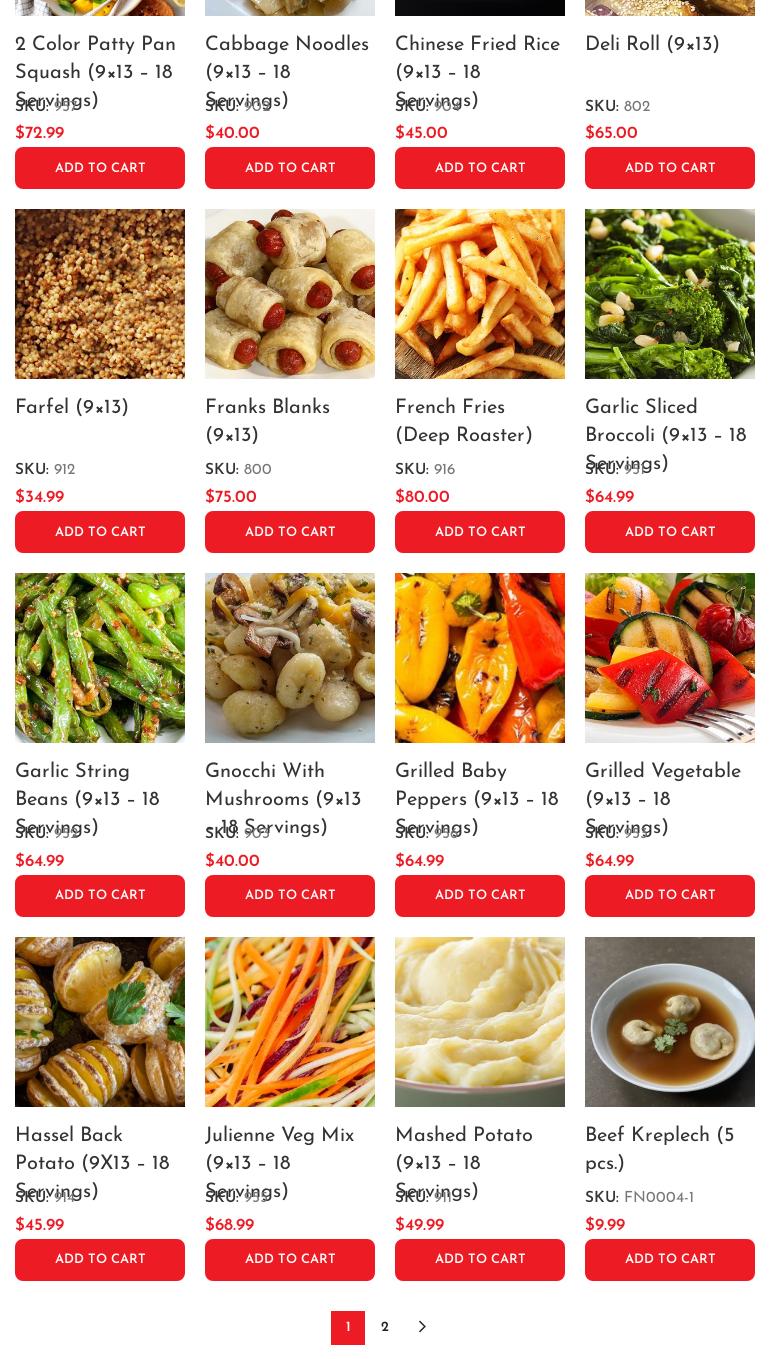View the Garlic String Beans product picture
The height and width of the screenshot is (1359, 770).
tap(99, 657)
